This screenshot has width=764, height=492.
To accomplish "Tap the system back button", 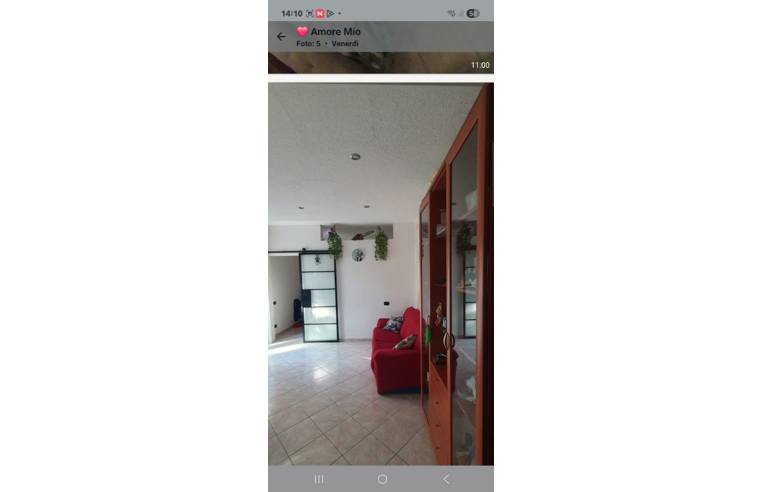I will coord(446,479).
